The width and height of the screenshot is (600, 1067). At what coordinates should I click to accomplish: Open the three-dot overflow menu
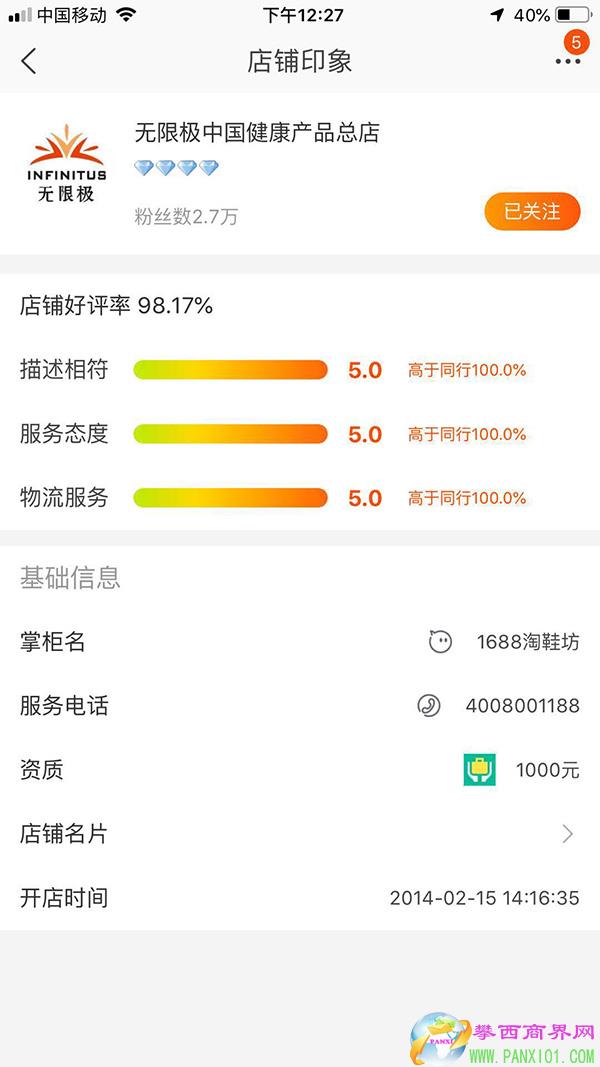tap(567, 61)
